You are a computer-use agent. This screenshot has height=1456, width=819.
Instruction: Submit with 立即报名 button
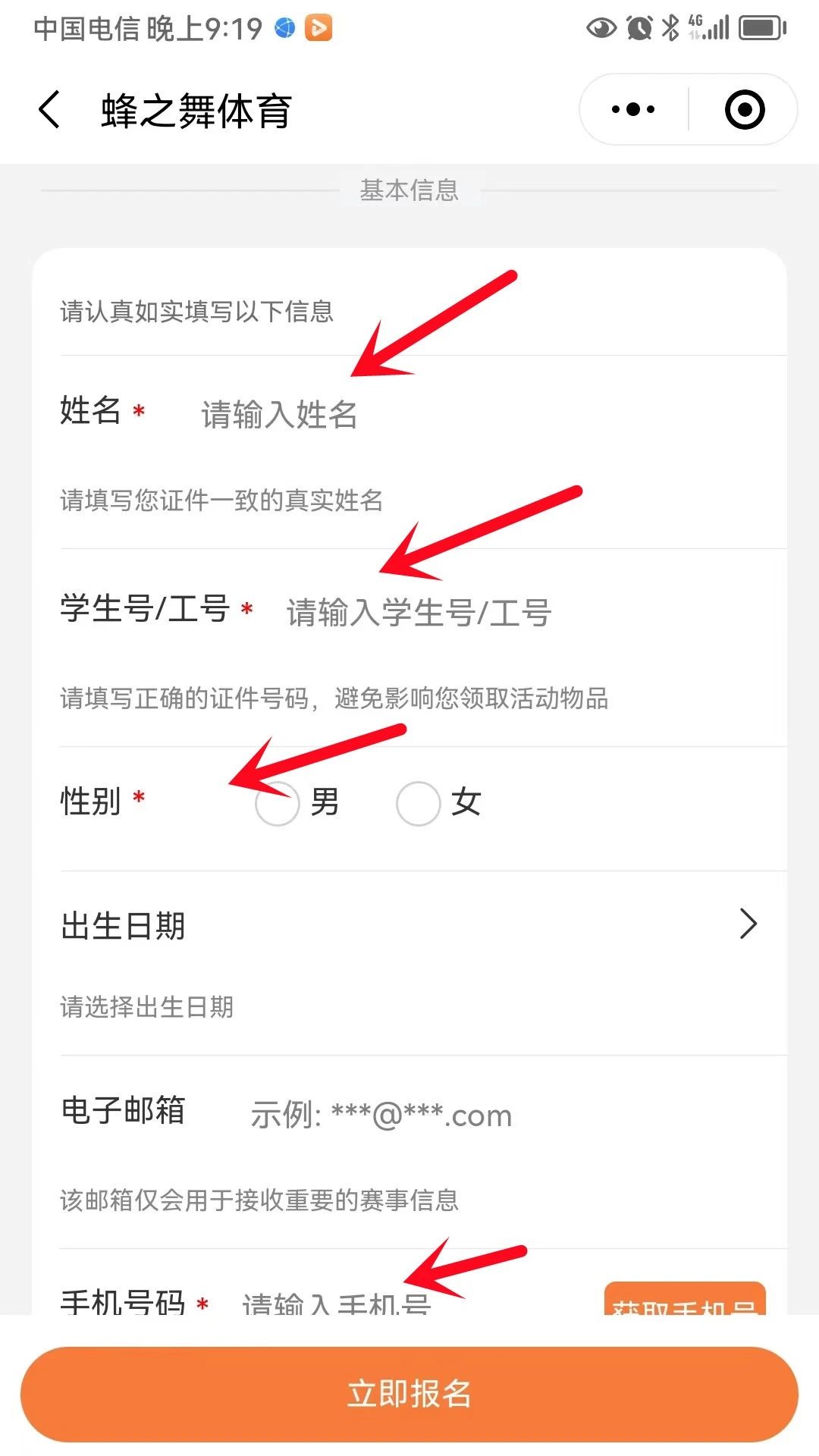[x=409, y=1394]
